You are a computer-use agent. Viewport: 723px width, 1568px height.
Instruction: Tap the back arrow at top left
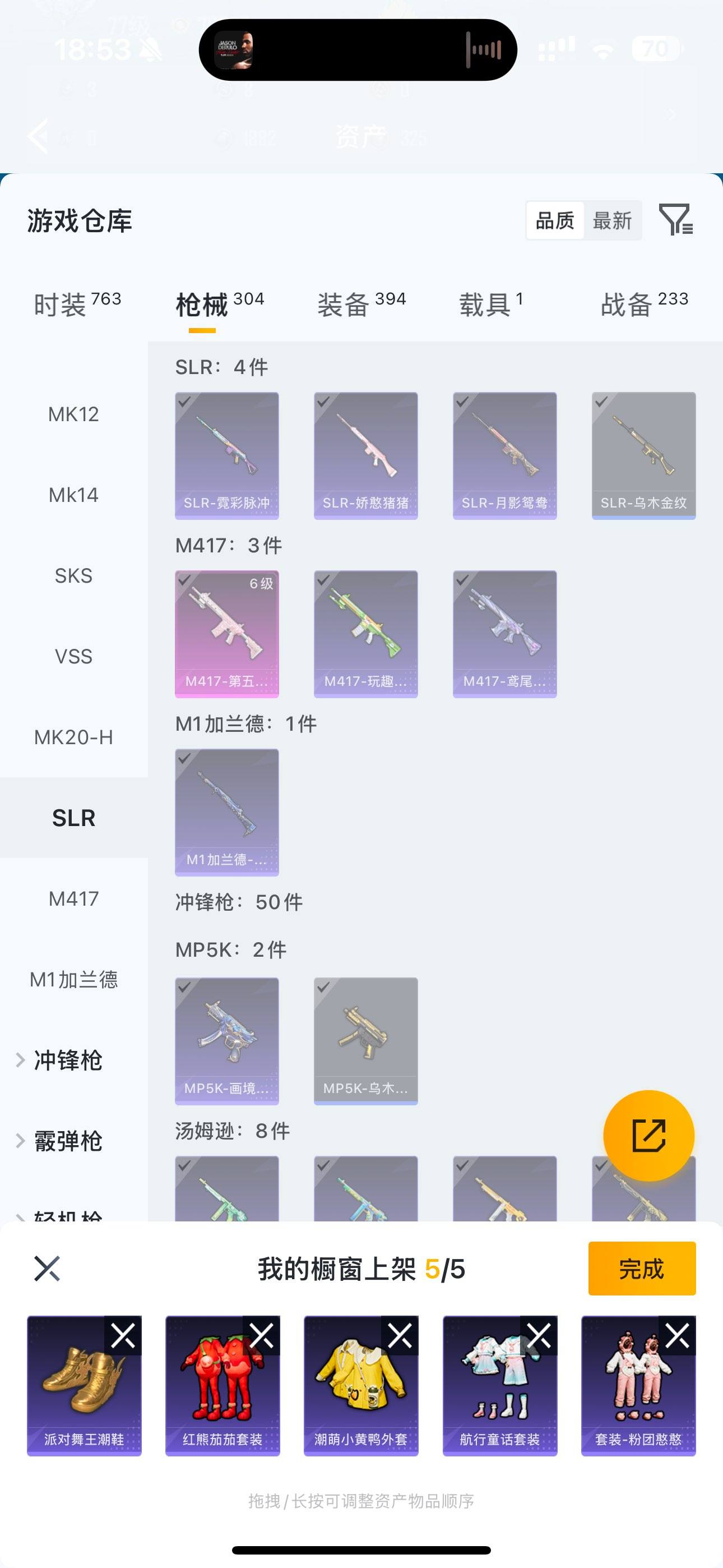38,135
